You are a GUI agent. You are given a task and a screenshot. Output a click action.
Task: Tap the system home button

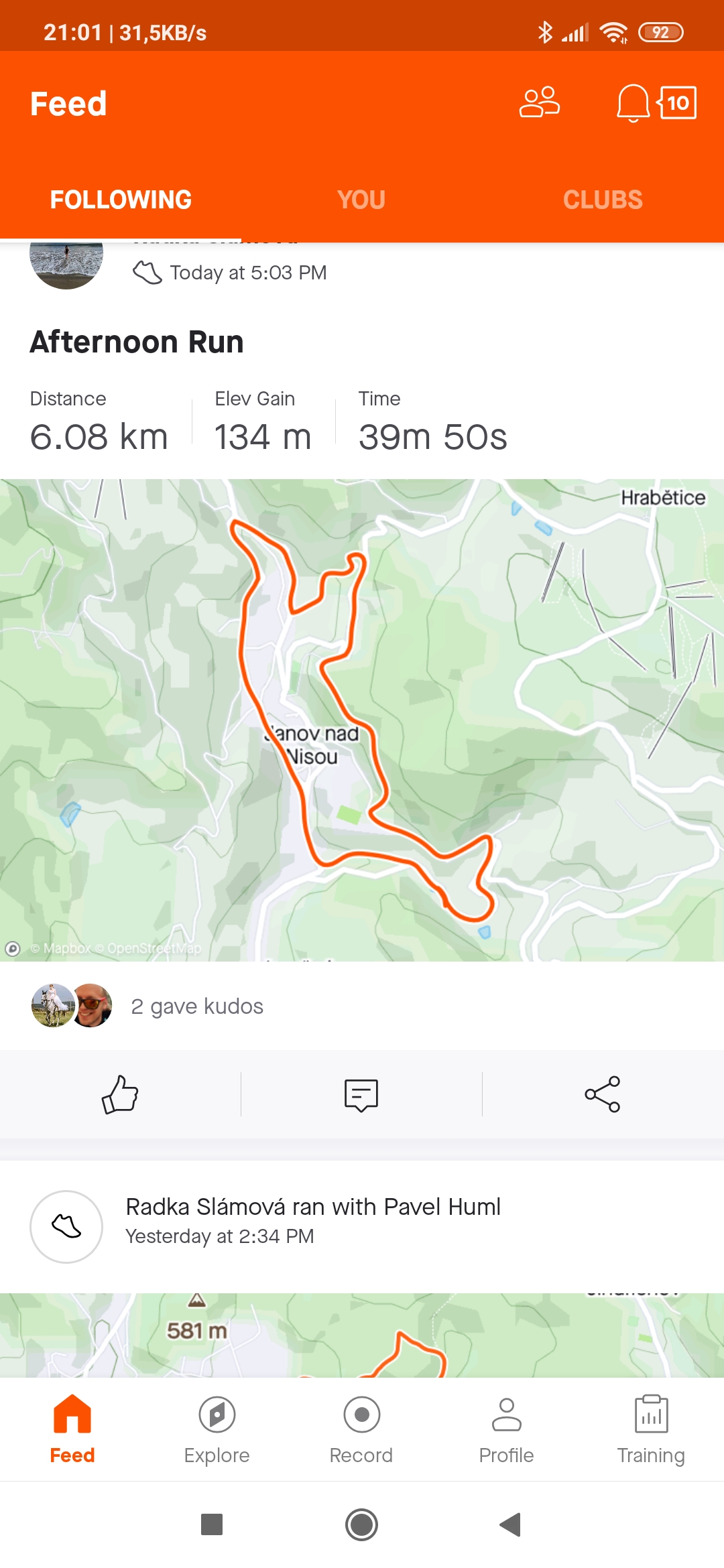(361, 1524)
